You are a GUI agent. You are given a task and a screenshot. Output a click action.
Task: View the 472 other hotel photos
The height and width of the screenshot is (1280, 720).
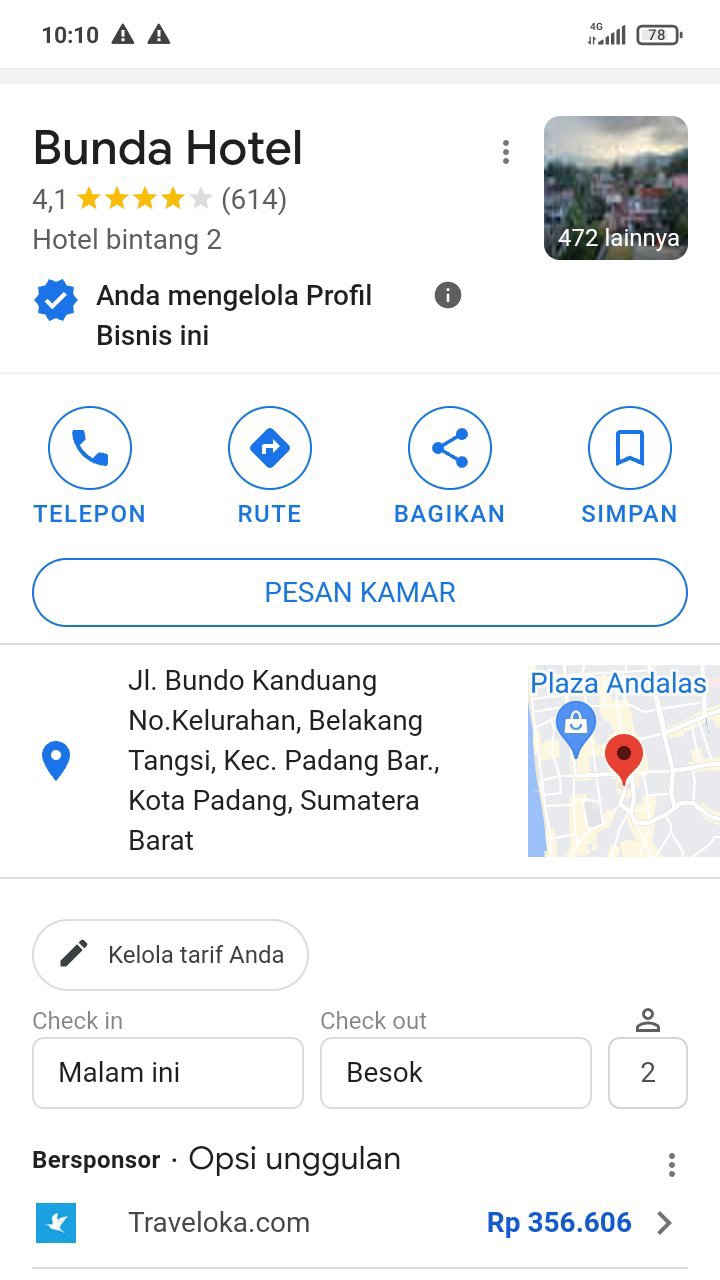coord(616,188)
